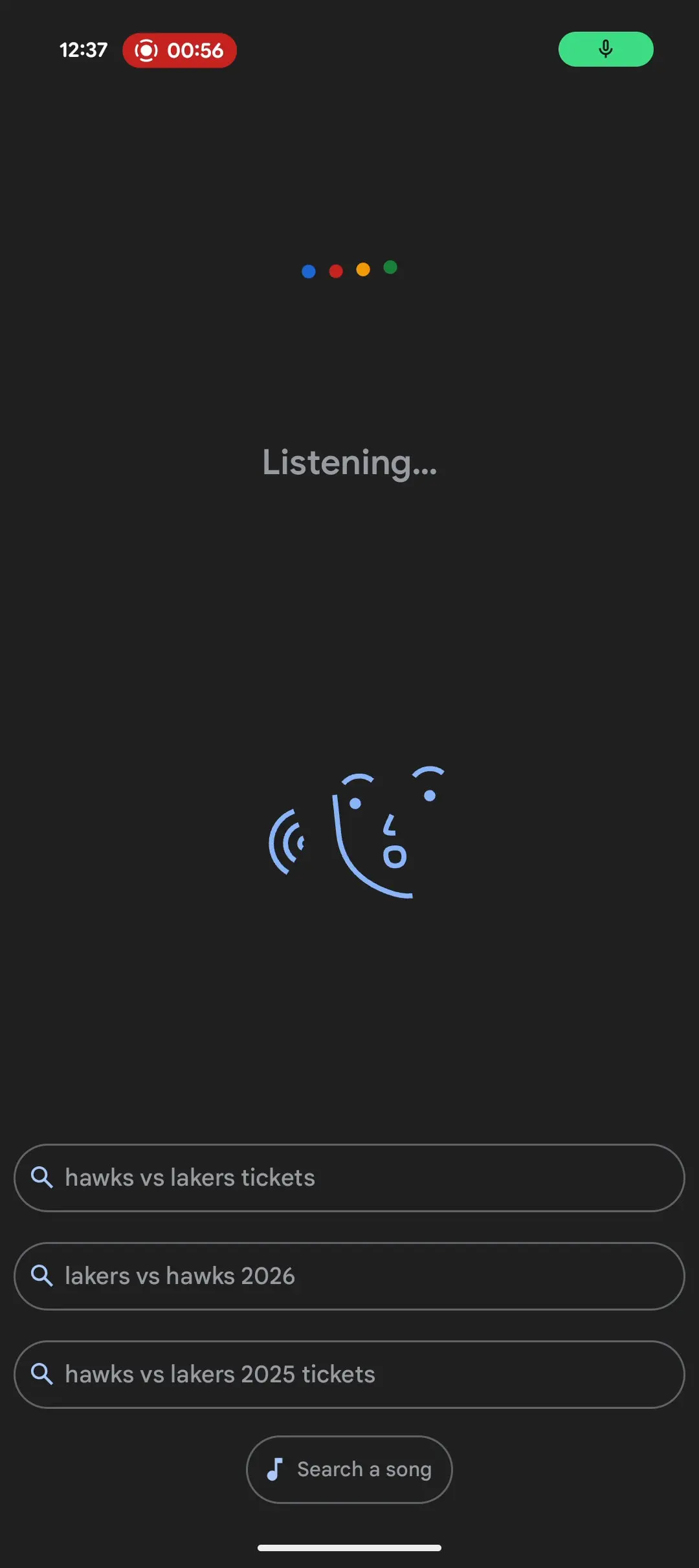The height and width of the screenshot is (1568, 699).
Task: Tap the green microphone icon
Action: pyautogui.click(x=605, y=49)
